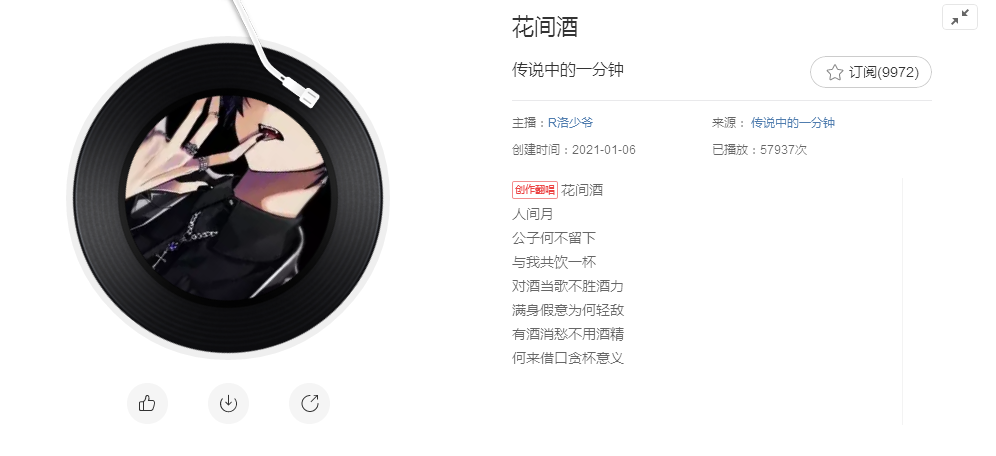Image resolution: width=996 pixels, height=456 pixels.
Task: Open source 传说中的一分钟 link
Action: [792, 123]
